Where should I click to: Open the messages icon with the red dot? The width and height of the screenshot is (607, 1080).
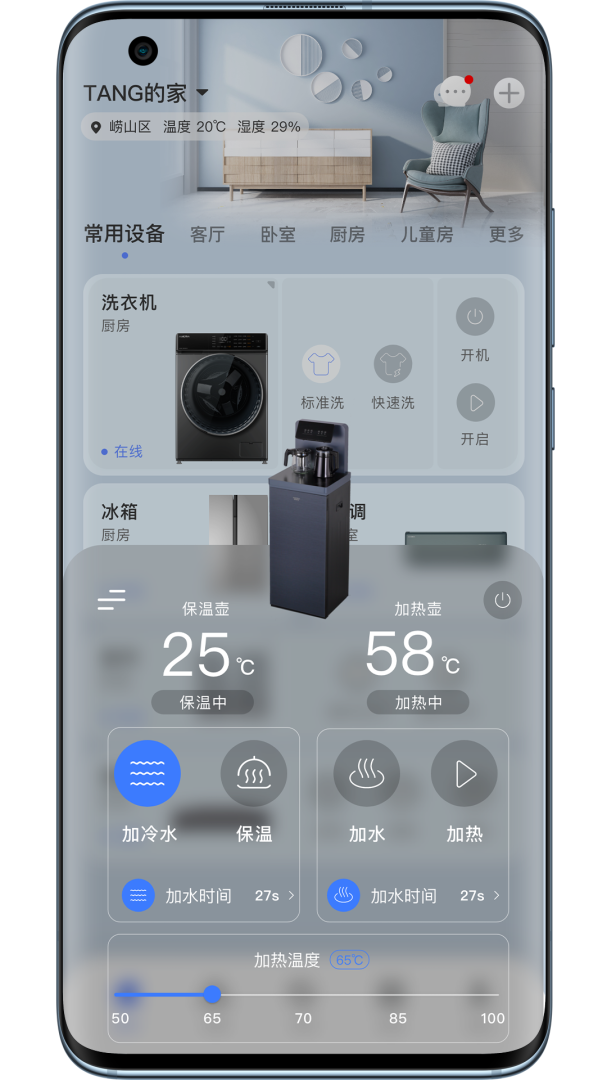click(452, 93)
